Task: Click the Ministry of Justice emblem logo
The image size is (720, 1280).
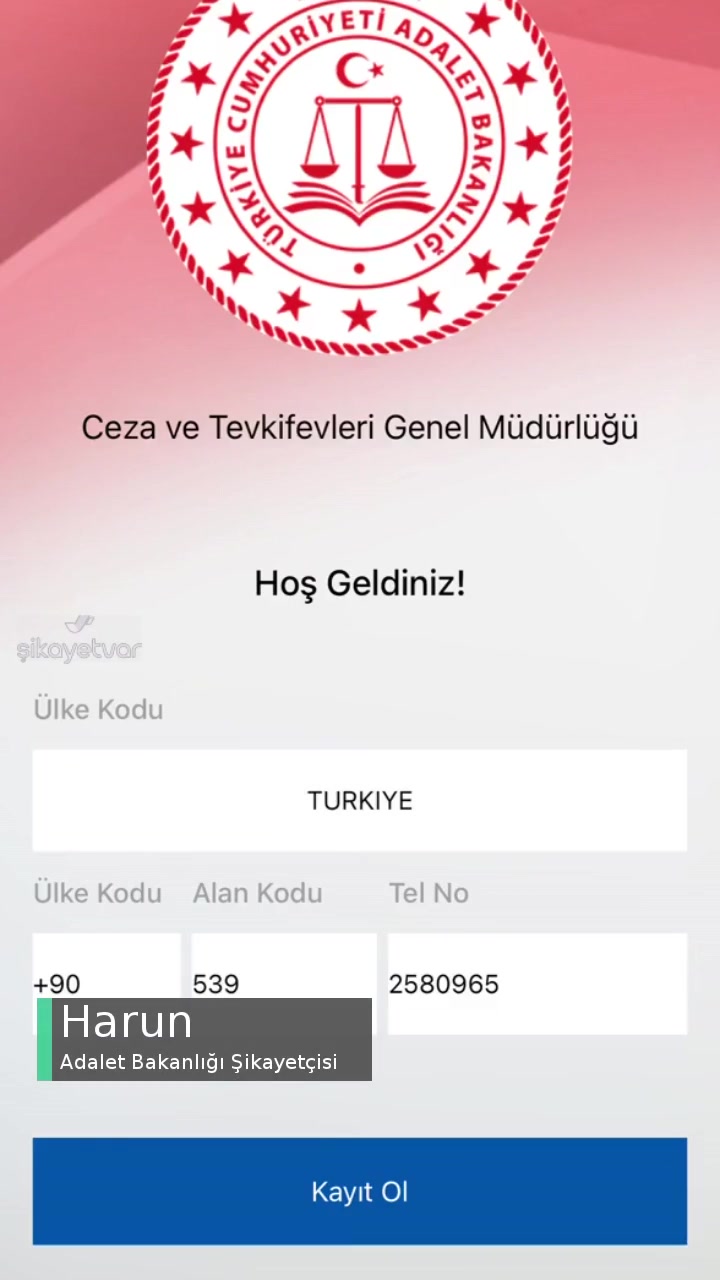Action: pos(360,170)
